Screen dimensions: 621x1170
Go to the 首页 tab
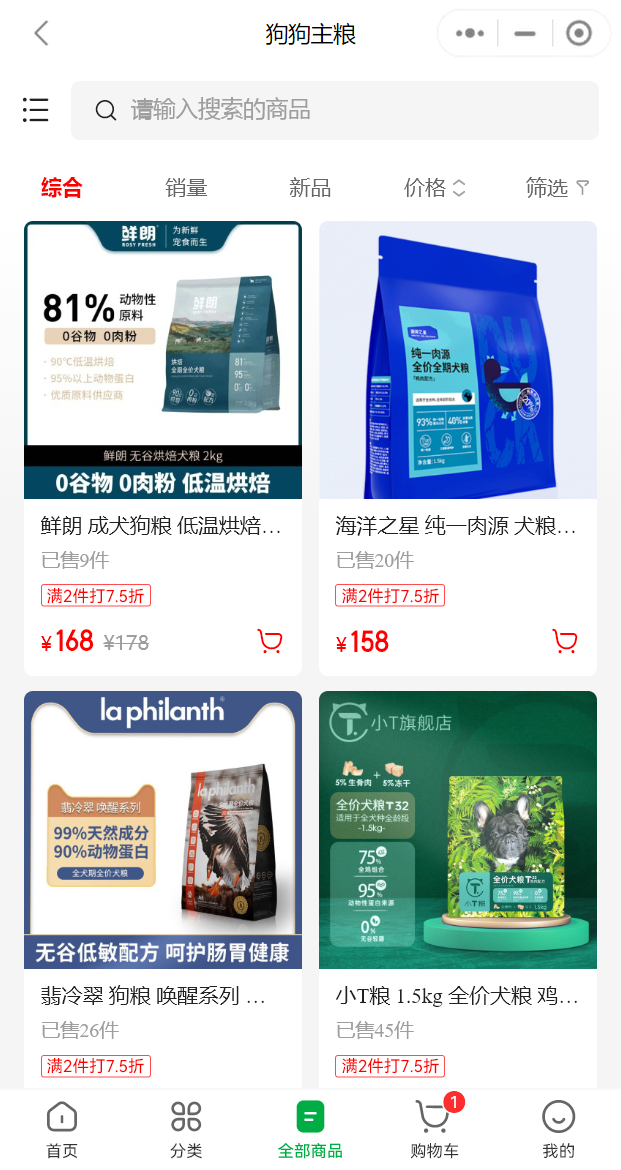click(x=62, y=1130)
